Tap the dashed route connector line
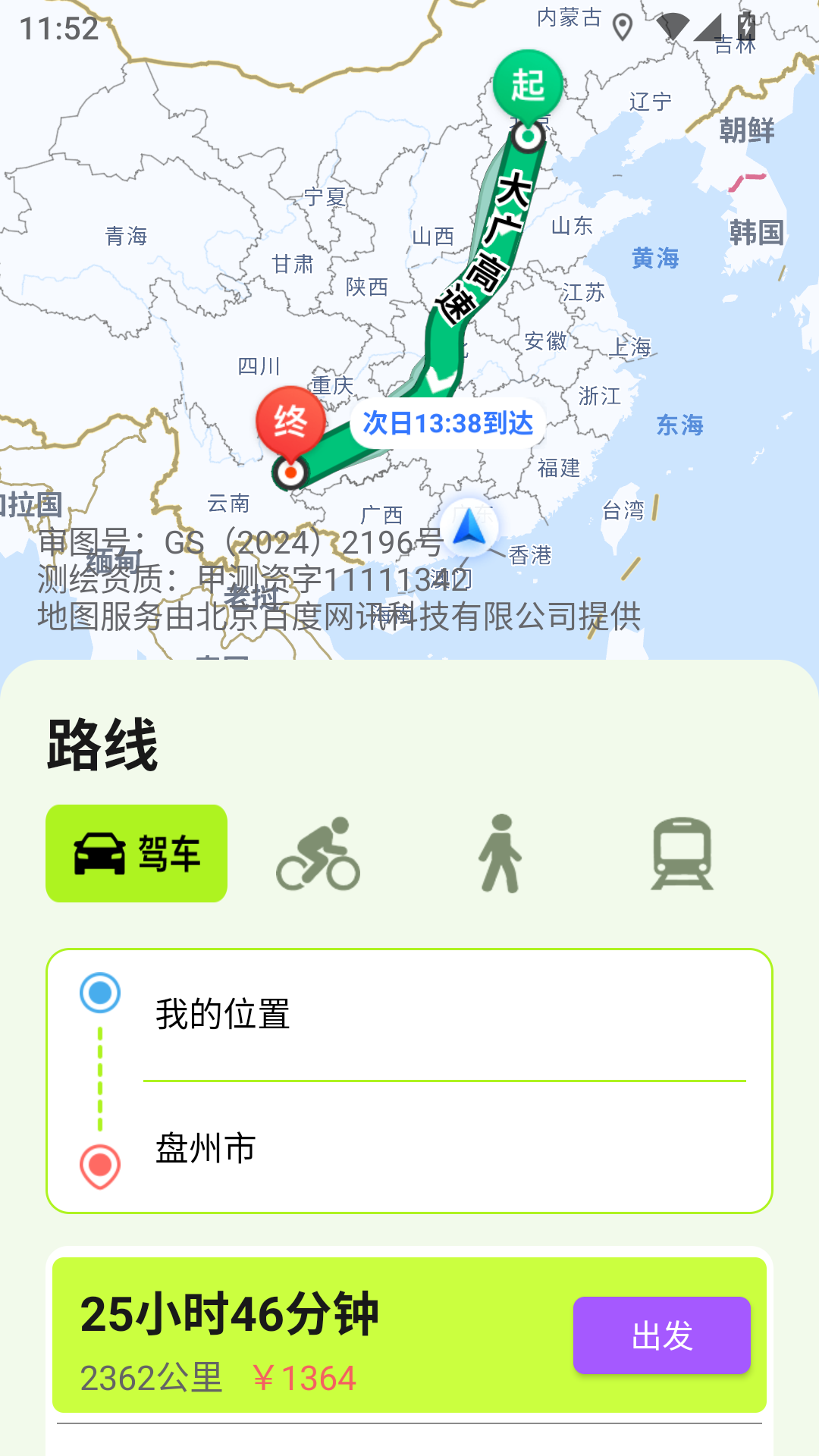Viewport: 819px width, 1456px height. click(x=99, y=1077)
